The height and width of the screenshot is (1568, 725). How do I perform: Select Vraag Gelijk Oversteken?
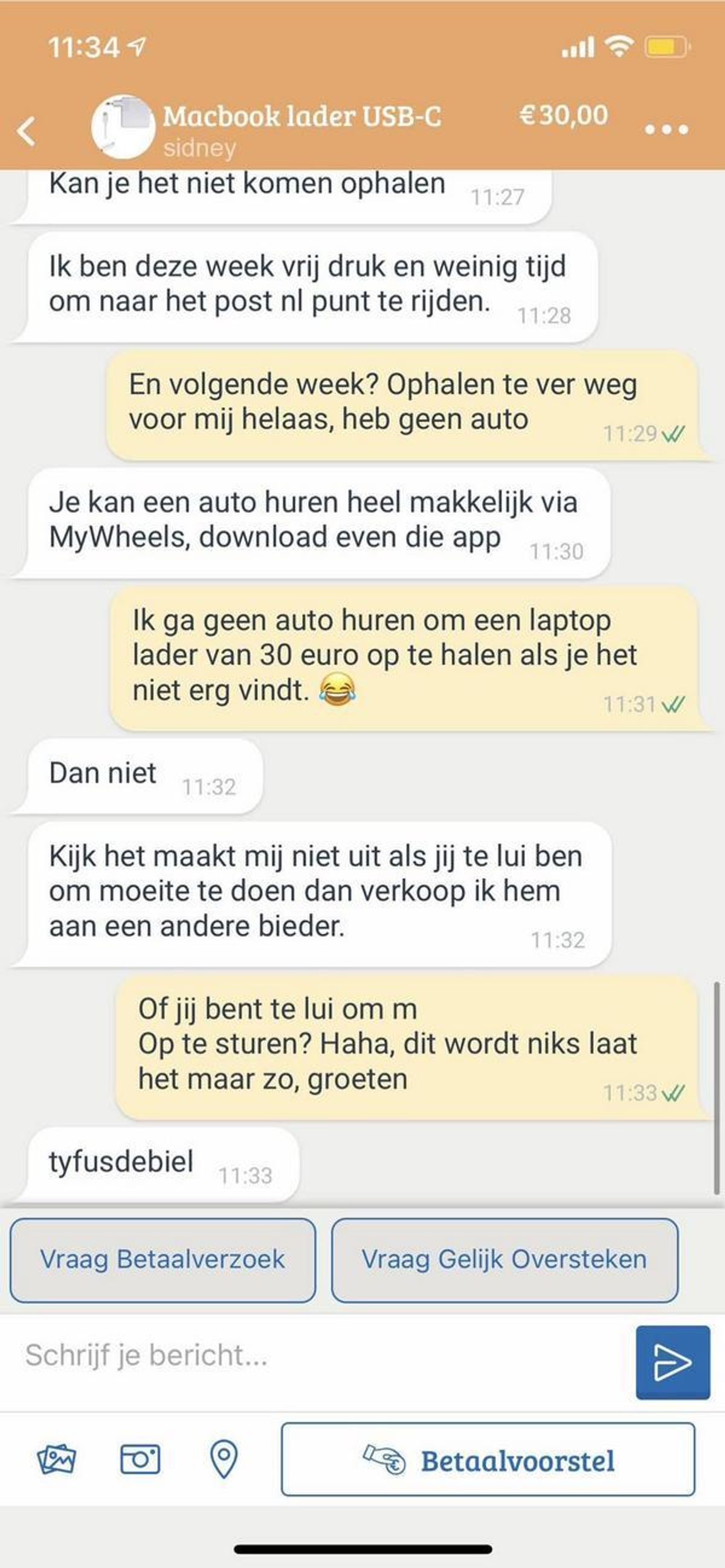504,1259
